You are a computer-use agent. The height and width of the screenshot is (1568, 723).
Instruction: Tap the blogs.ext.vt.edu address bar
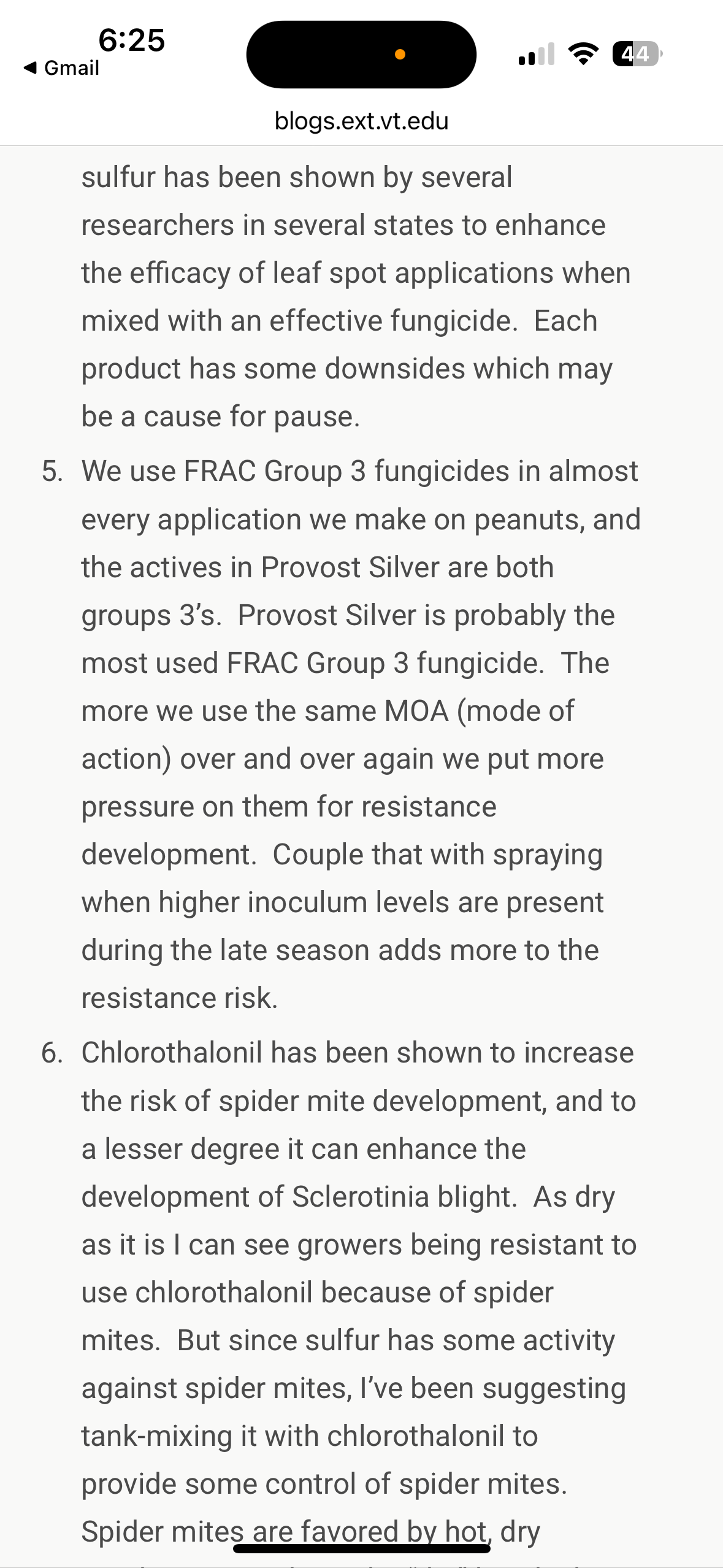tap(361, 121)
